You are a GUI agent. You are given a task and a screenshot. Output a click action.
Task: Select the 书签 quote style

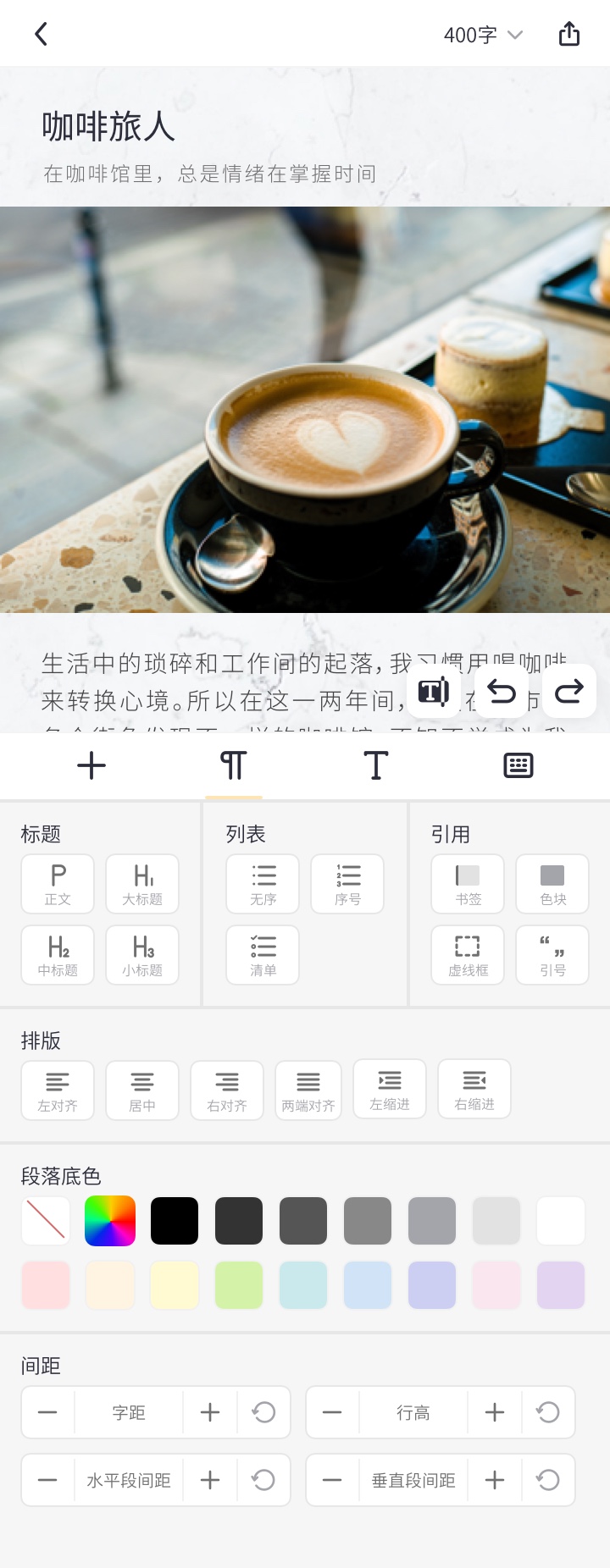click(x=468, y=884)
